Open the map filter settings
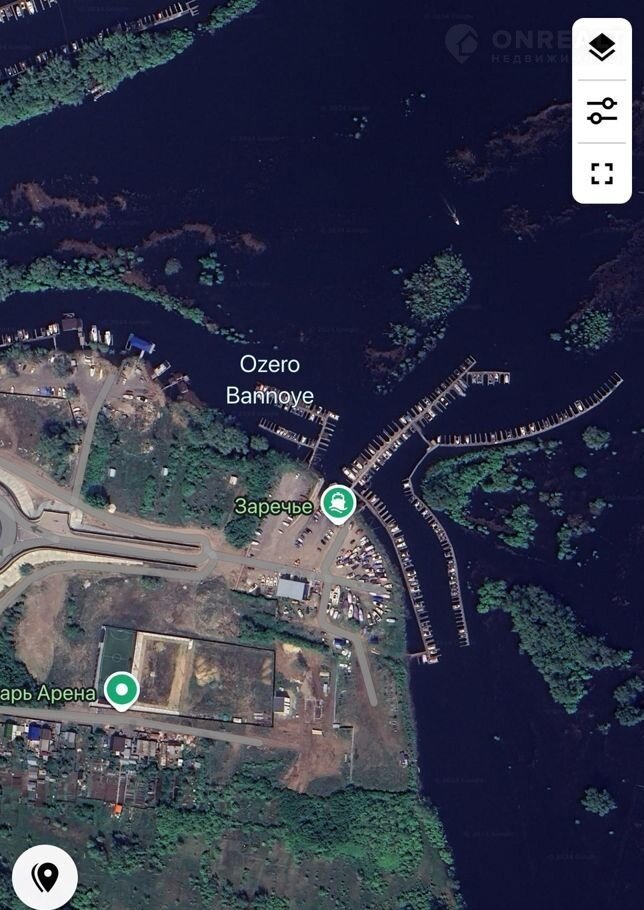The image size is (644, 910). pyautogui.click(x=601, y=111)
